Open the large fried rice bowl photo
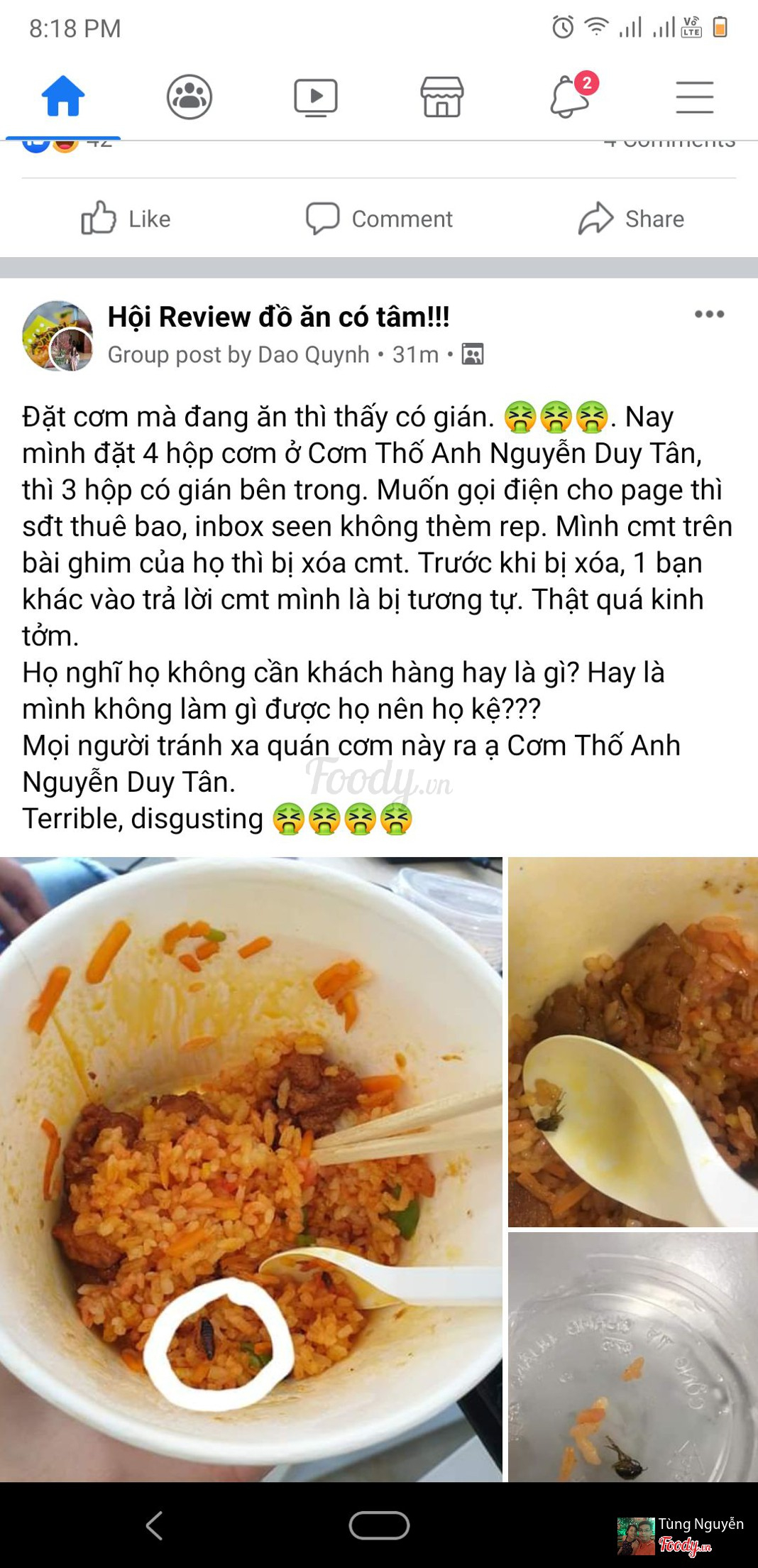 tap(251, 1169)
